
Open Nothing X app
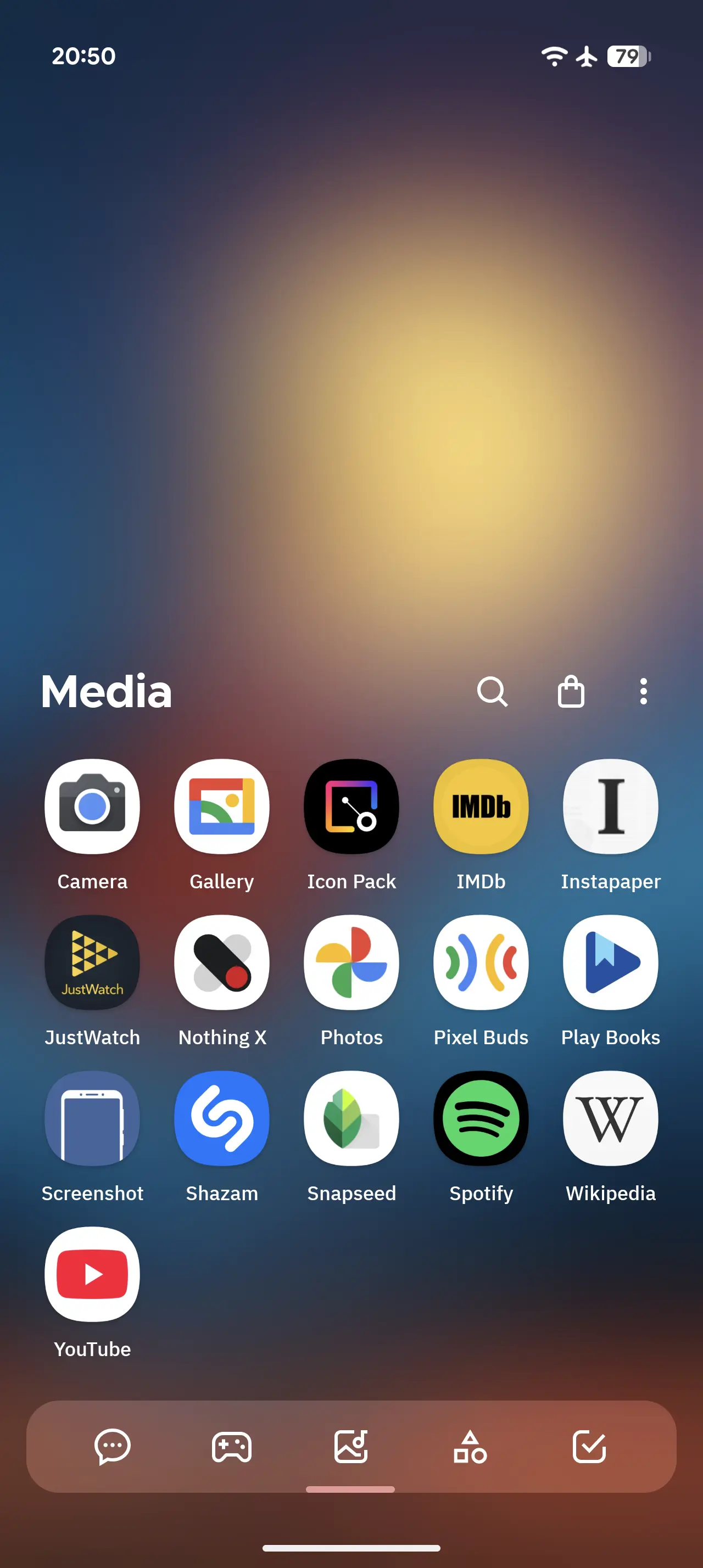point(222,962)
